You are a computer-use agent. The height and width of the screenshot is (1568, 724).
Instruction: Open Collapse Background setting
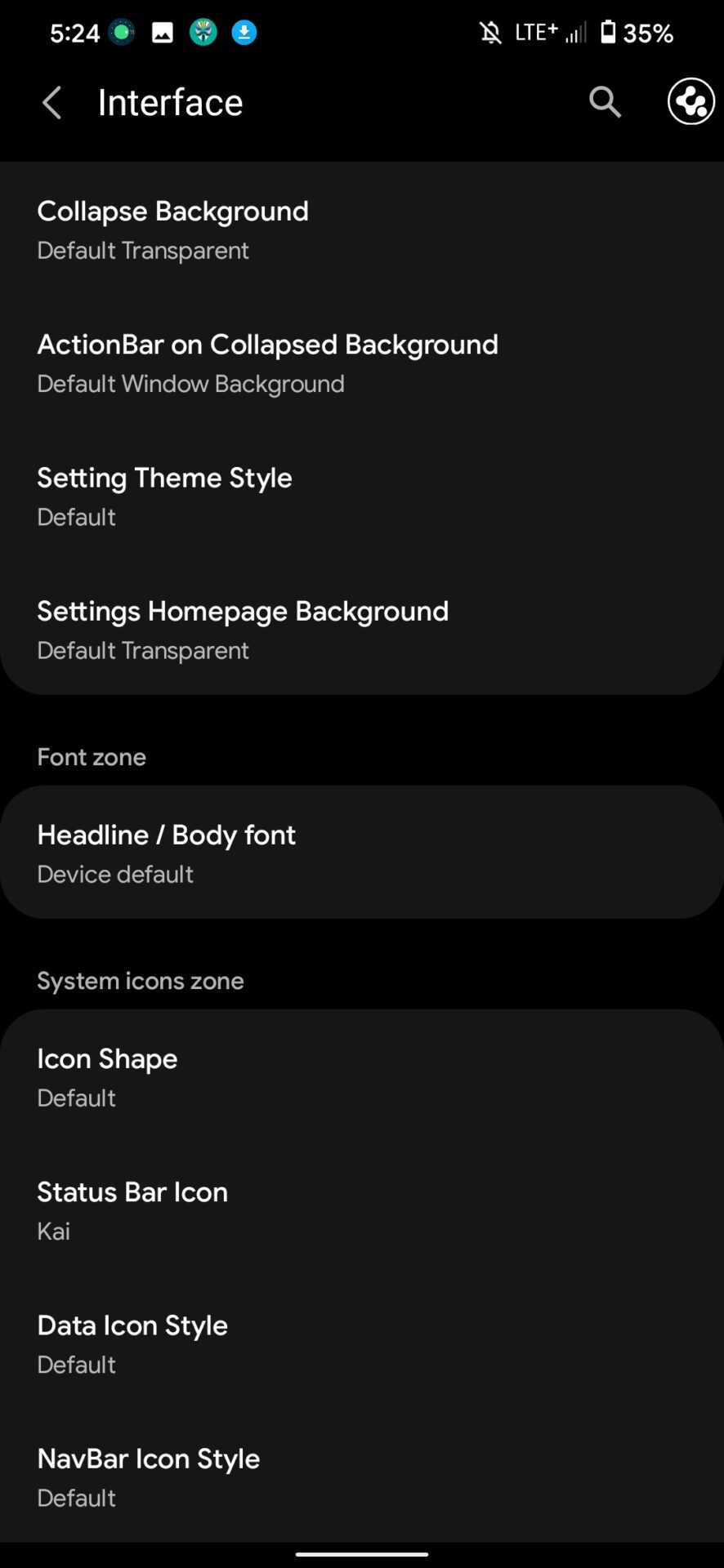361,230
